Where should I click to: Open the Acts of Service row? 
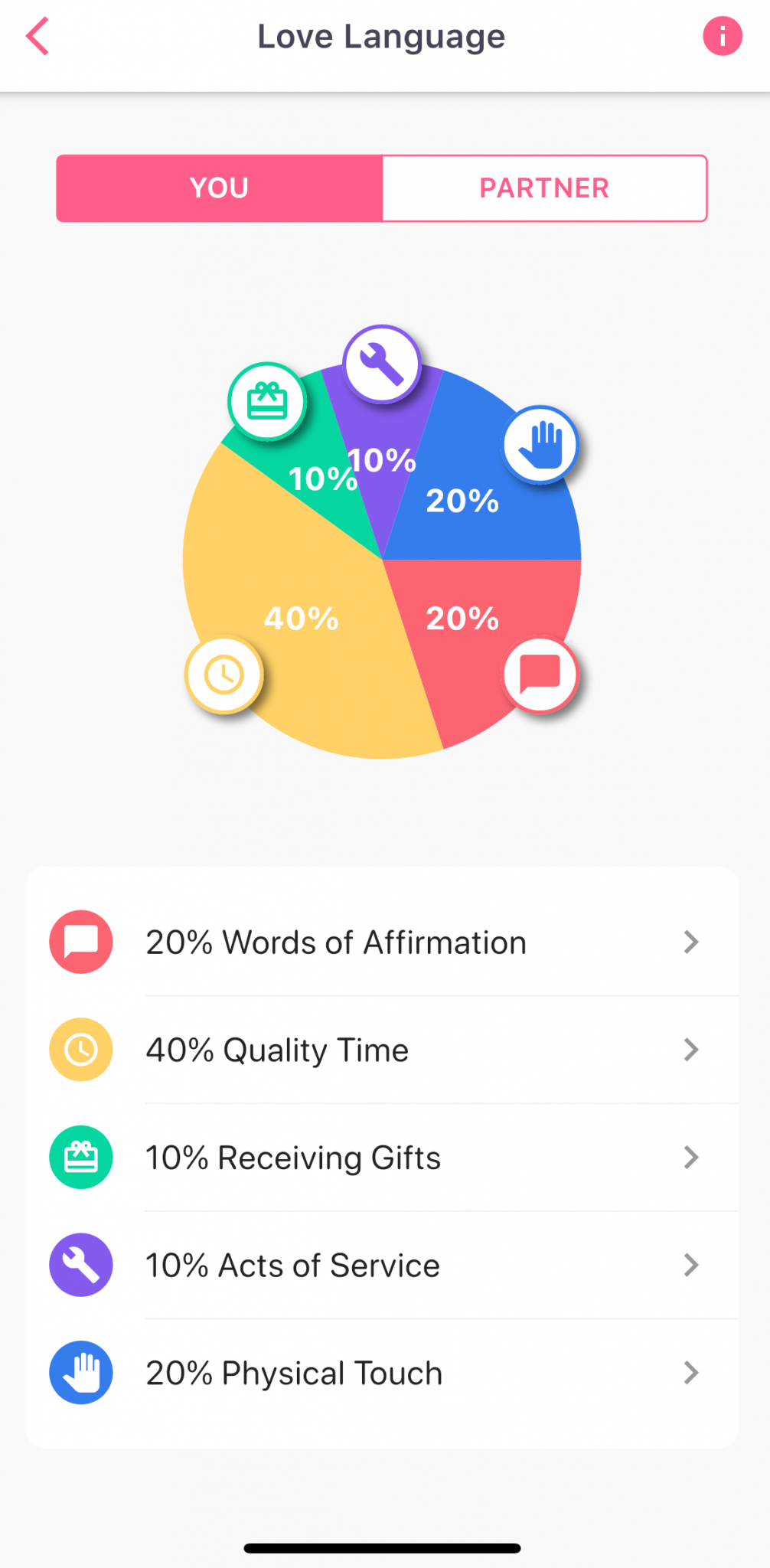click(x=383, y=1266)
